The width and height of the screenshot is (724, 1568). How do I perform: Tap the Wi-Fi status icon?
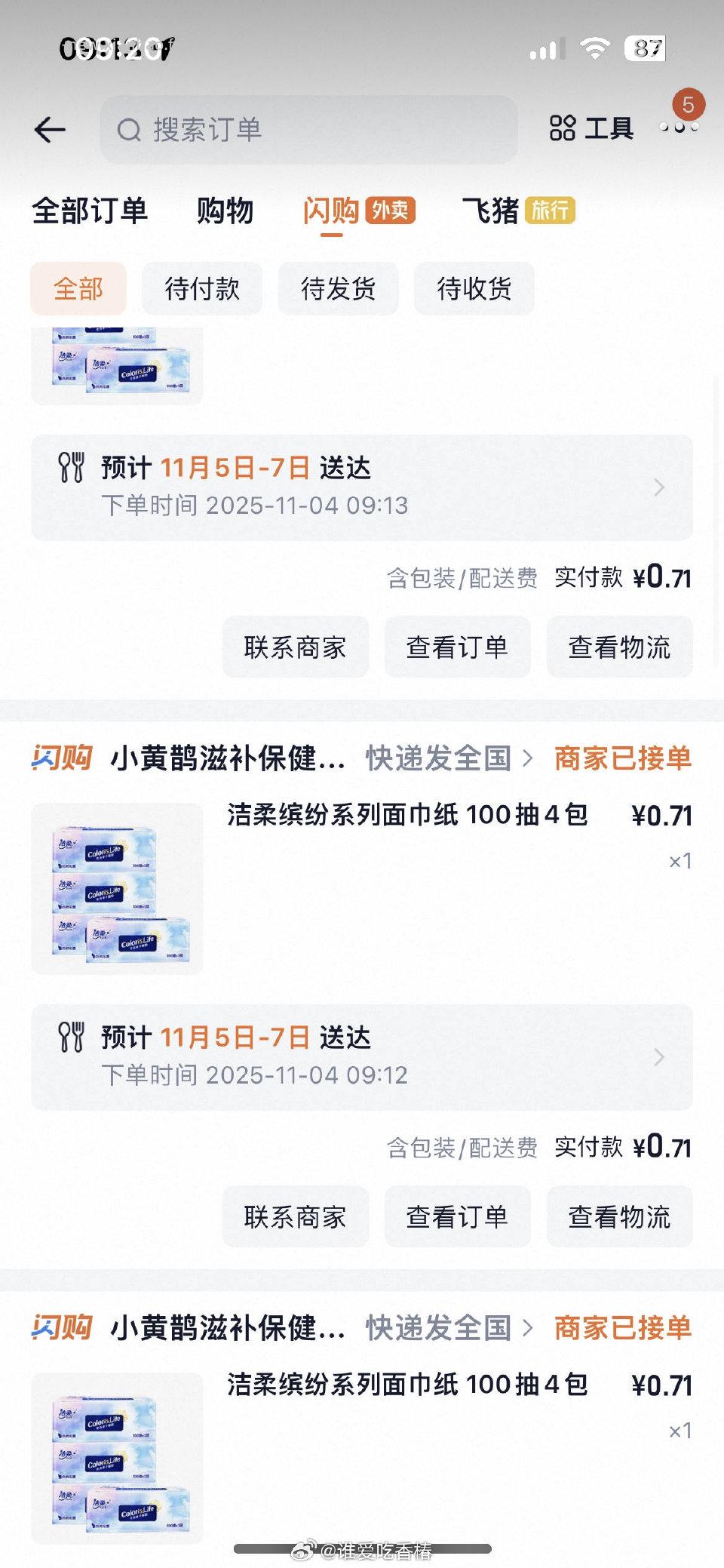(595, 48)
